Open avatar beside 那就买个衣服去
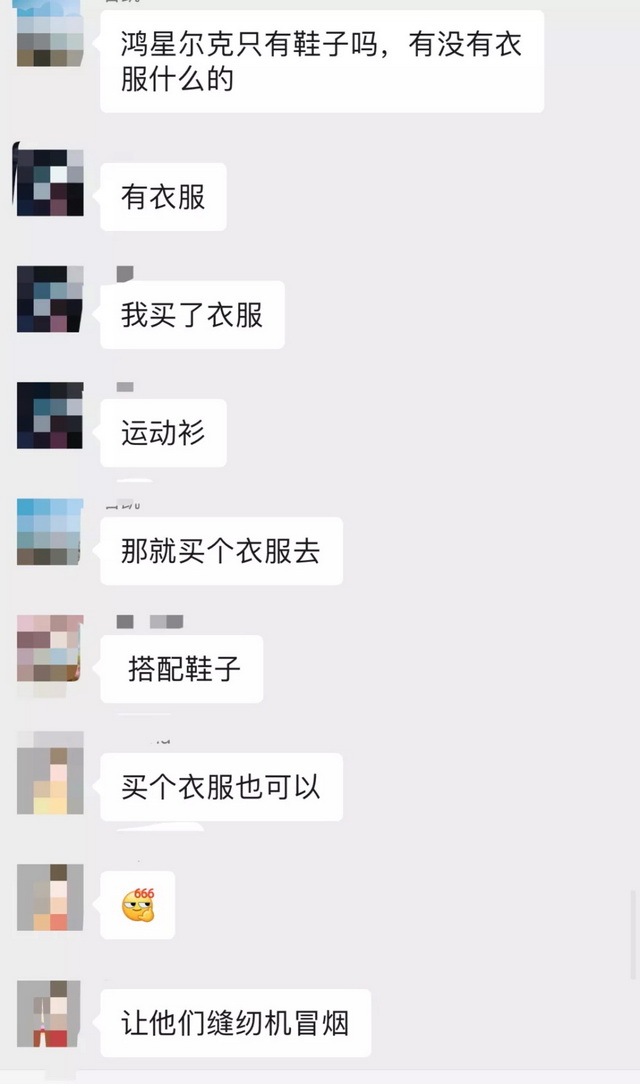 pyautogui.click(x=50, y=532)
